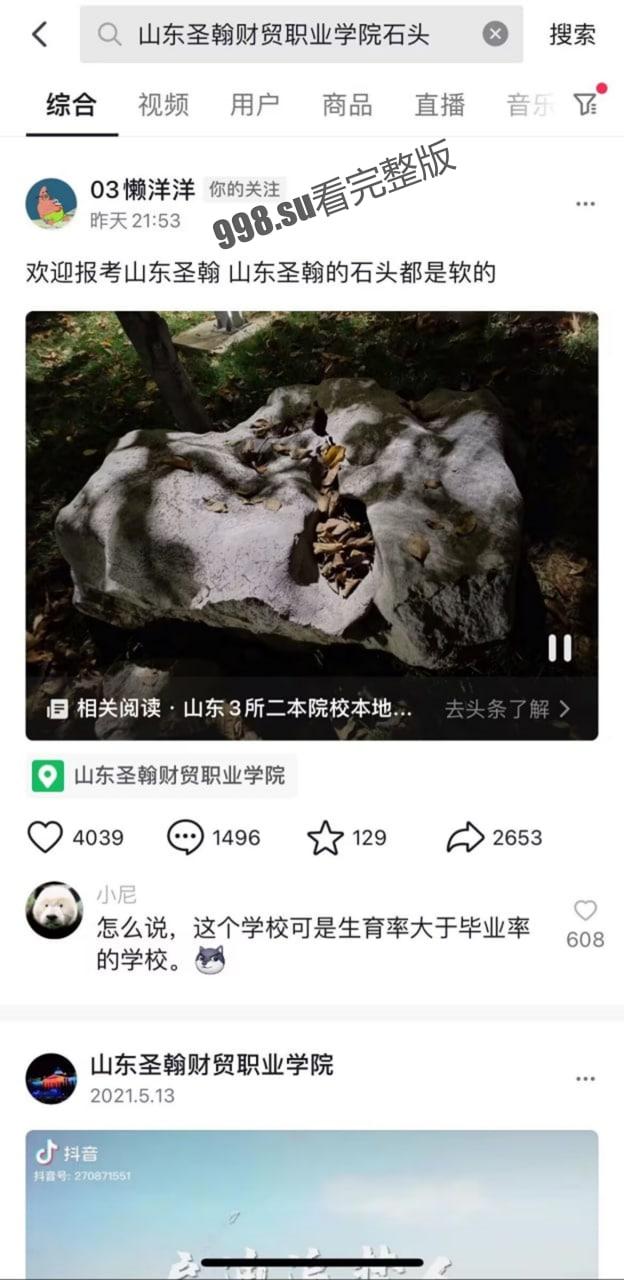
Task: Like 小尼's comment
Action: click(585, 910)
